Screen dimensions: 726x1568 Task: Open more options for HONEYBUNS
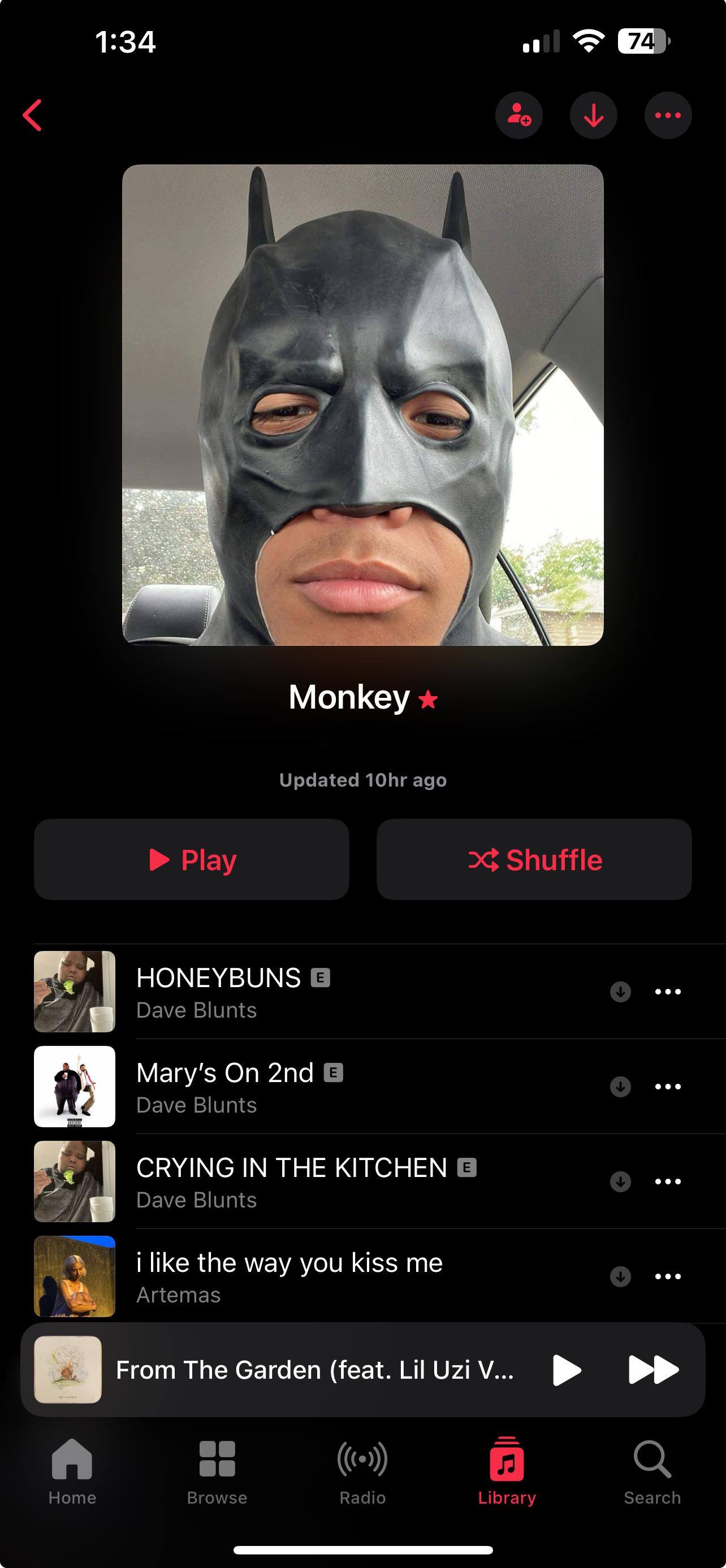pyautogui.click(x=668, y=992)
